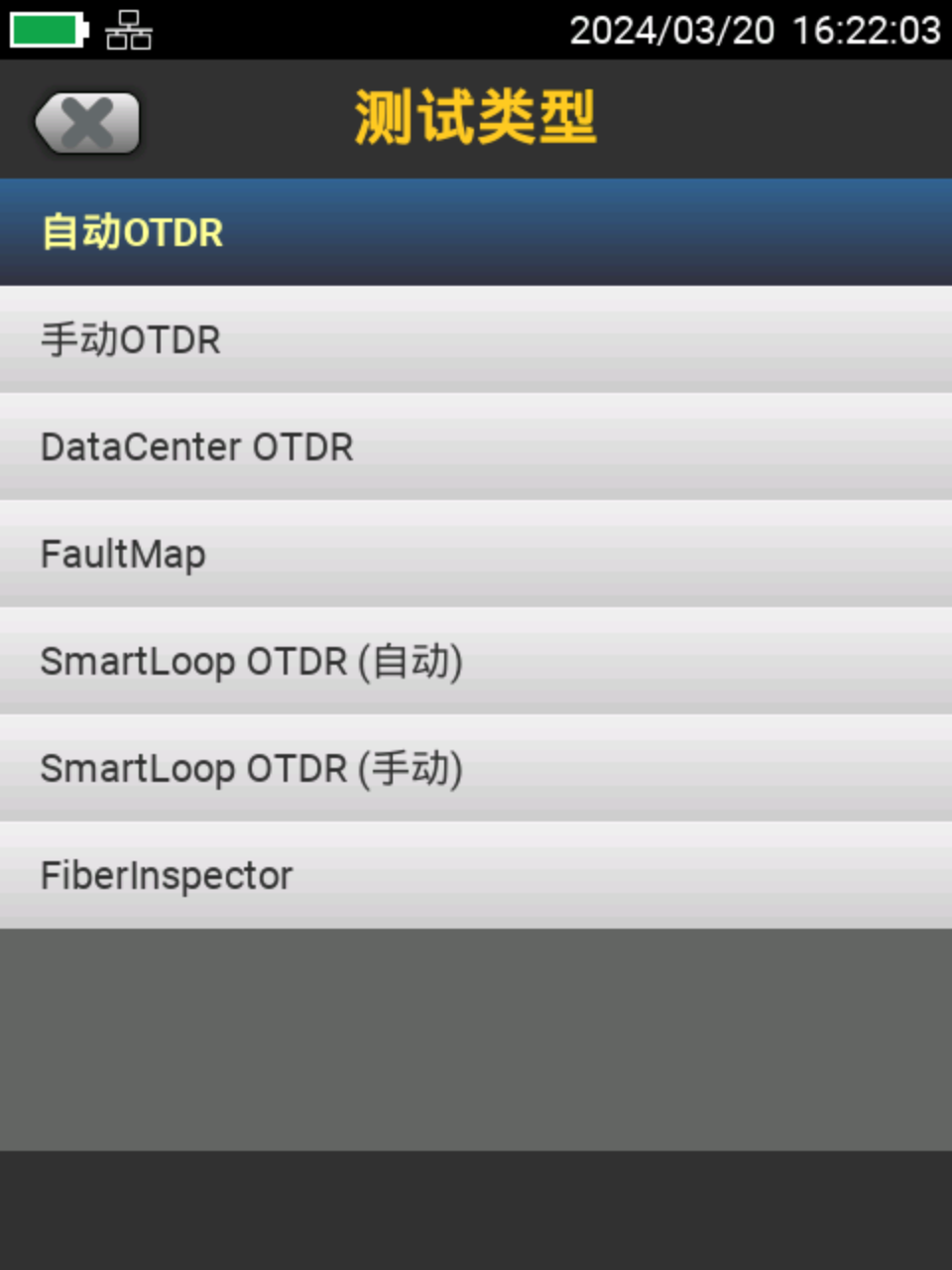Choose 手动OTDR test type
Screen dimensions: 952x1270
tap(476, 339)
